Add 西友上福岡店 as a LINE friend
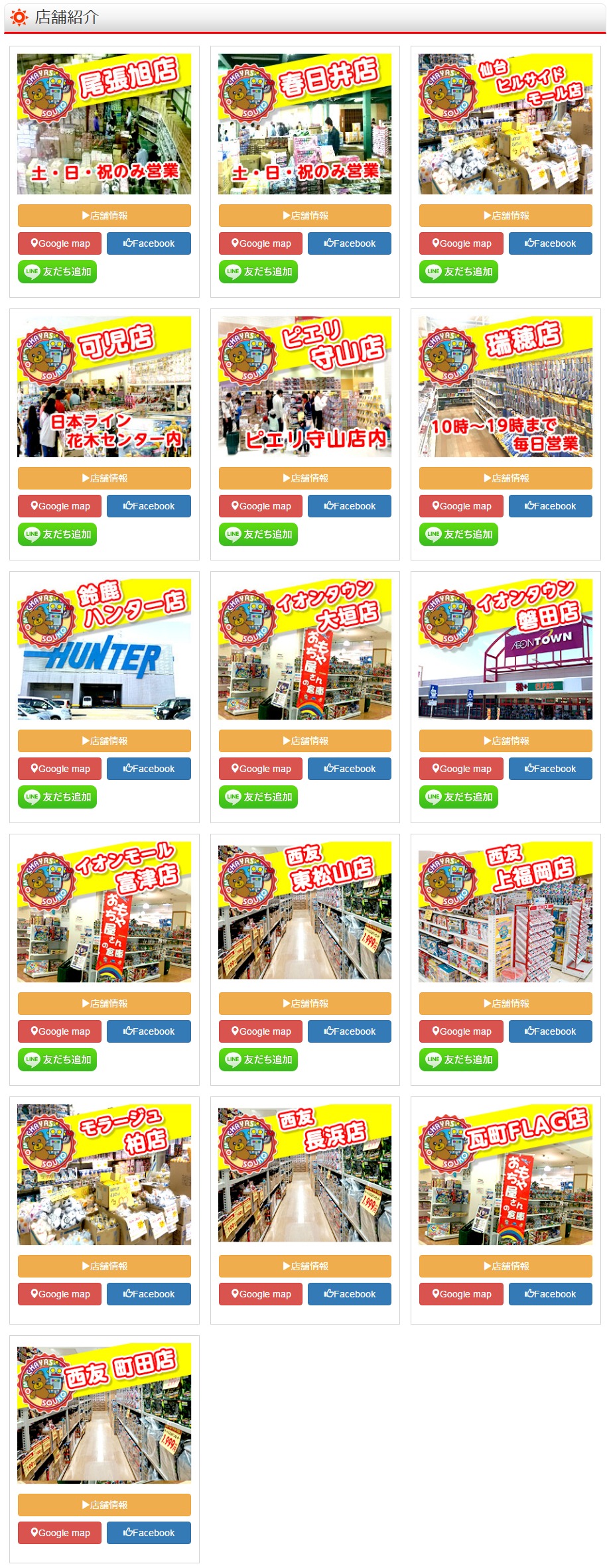The width and height of the screenshot is (607, 1568). click(x=458, y=1059)
